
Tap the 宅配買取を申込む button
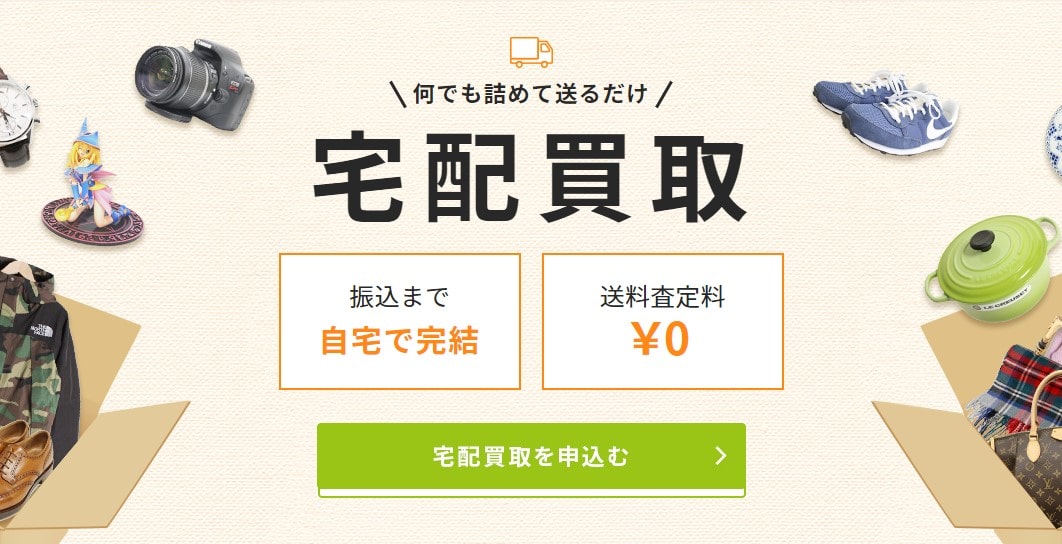pyautogui.click(x=531, y=457)
